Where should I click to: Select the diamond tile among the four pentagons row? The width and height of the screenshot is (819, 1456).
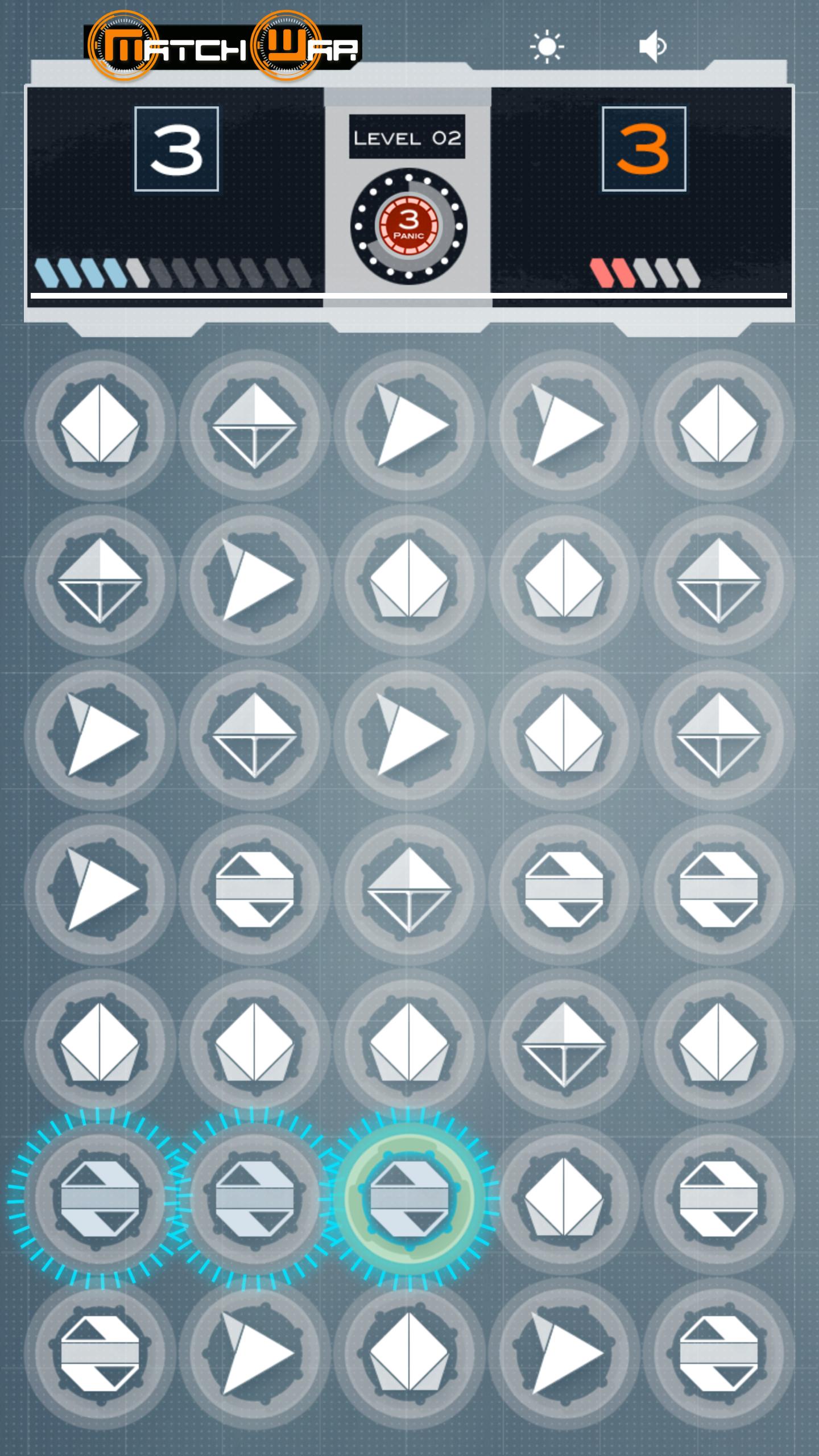563,1044
